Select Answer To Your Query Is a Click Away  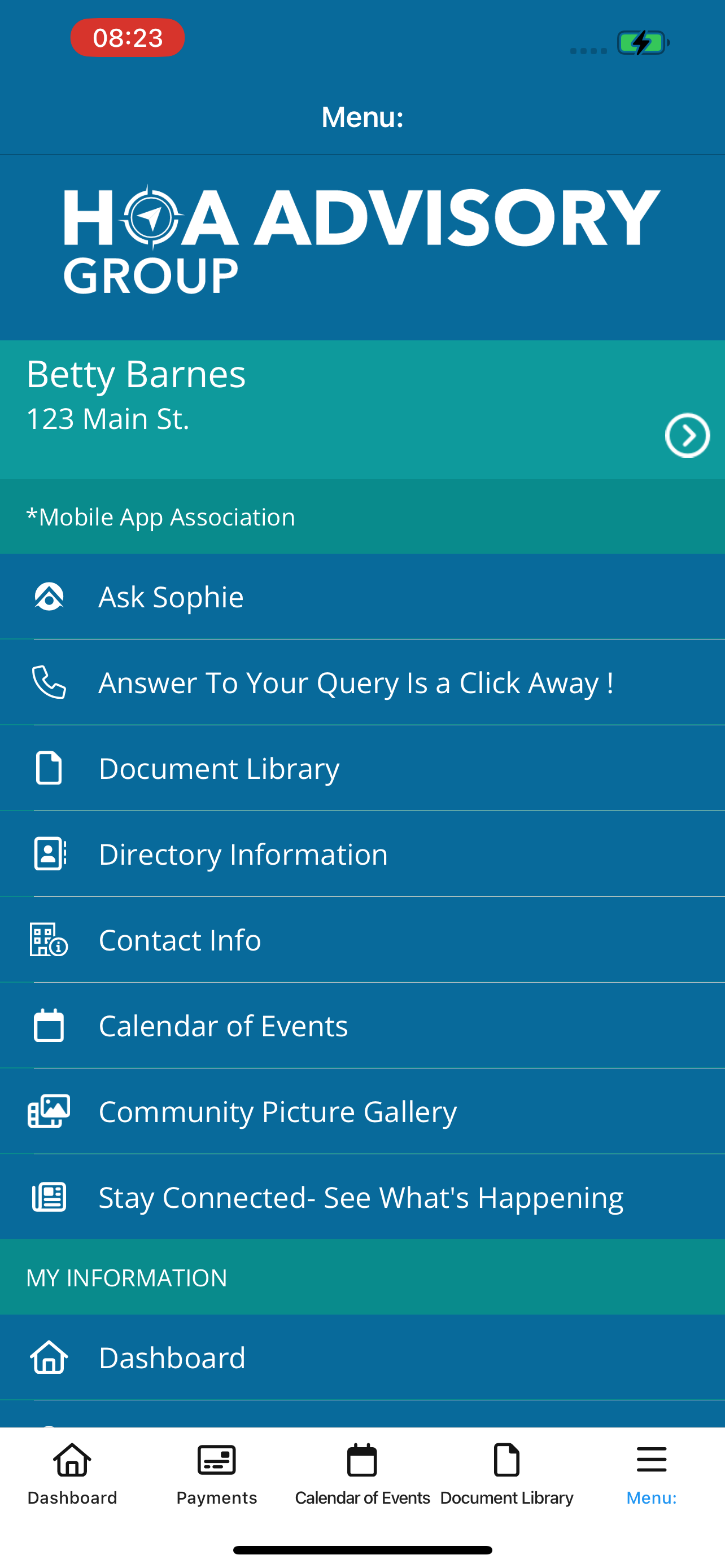(x=362, y=682)
